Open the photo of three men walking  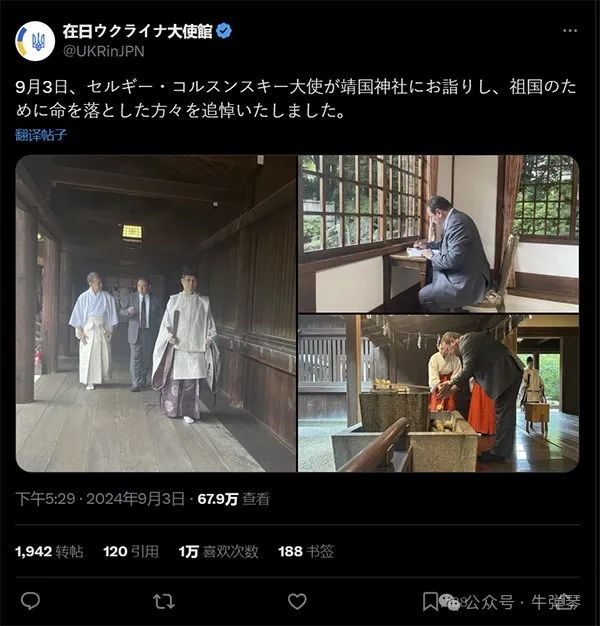[155, 313]
